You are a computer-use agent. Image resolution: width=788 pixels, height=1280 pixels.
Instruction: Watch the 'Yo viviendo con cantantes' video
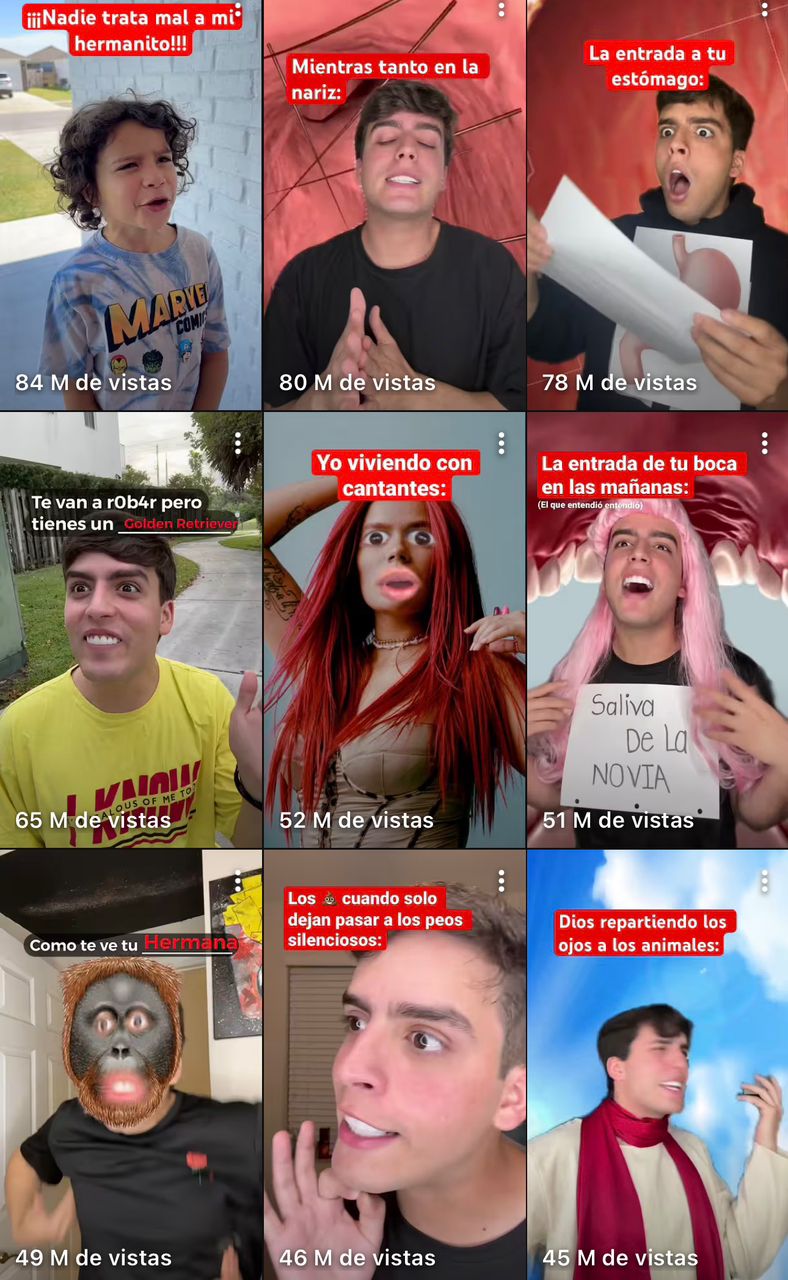(394, 660)
